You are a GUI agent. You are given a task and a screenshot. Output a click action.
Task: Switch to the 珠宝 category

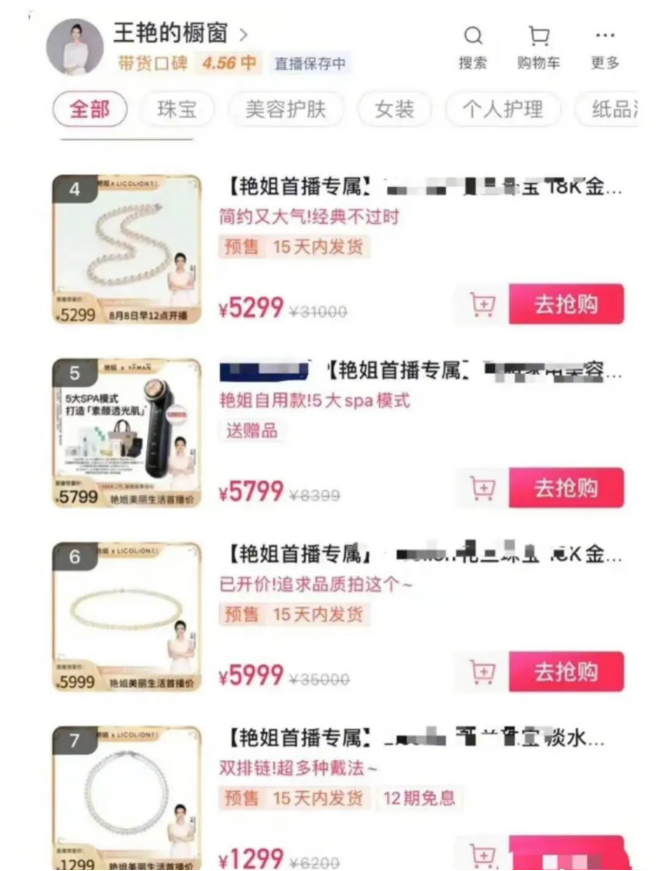(177, 109)
